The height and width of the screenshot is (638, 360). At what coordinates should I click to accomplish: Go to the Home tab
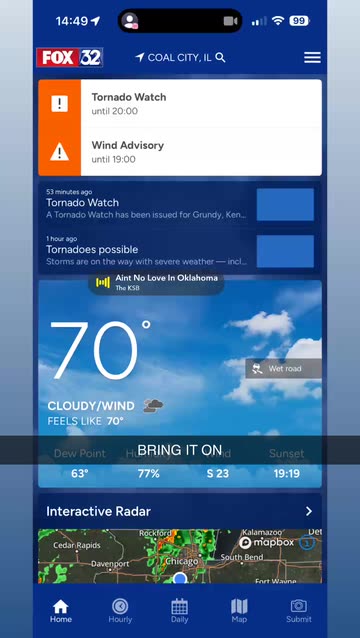[61, 611]
